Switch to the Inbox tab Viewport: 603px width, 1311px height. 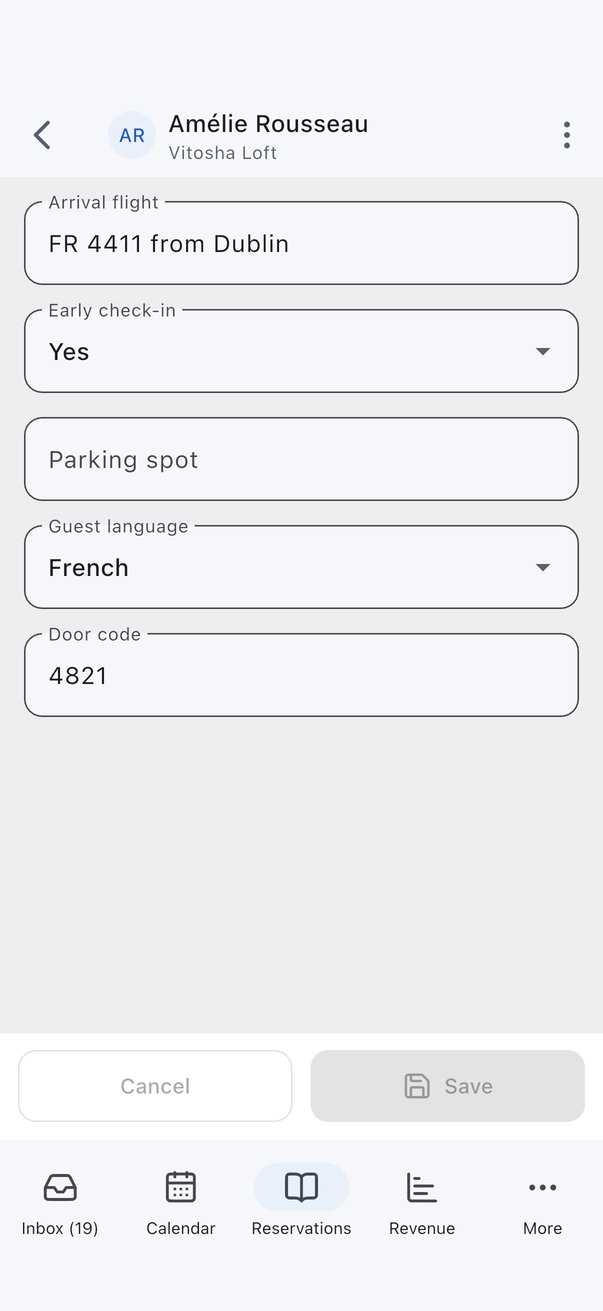pos(60,1204)
